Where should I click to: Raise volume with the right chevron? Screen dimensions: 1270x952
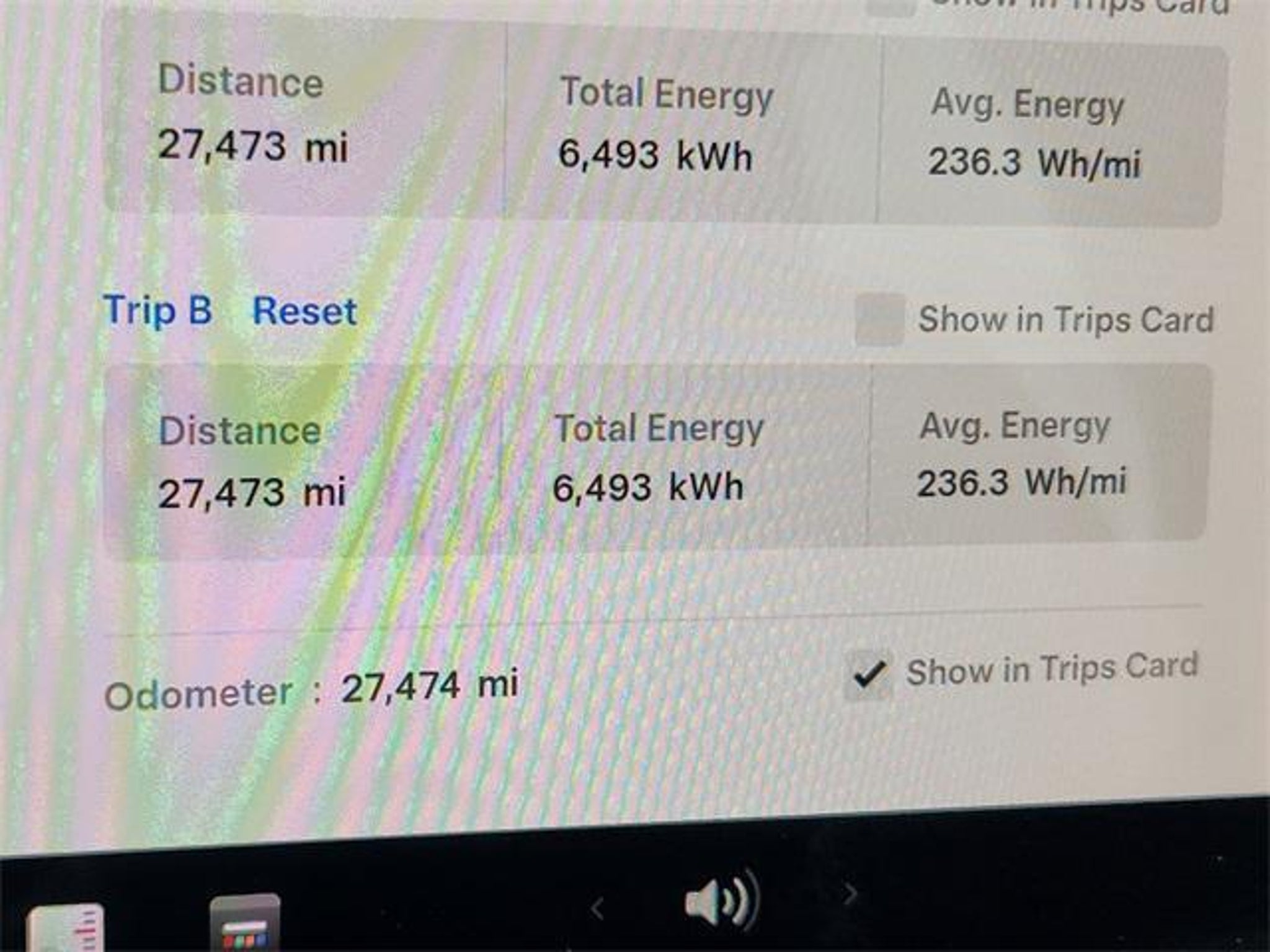coord(850,894)
